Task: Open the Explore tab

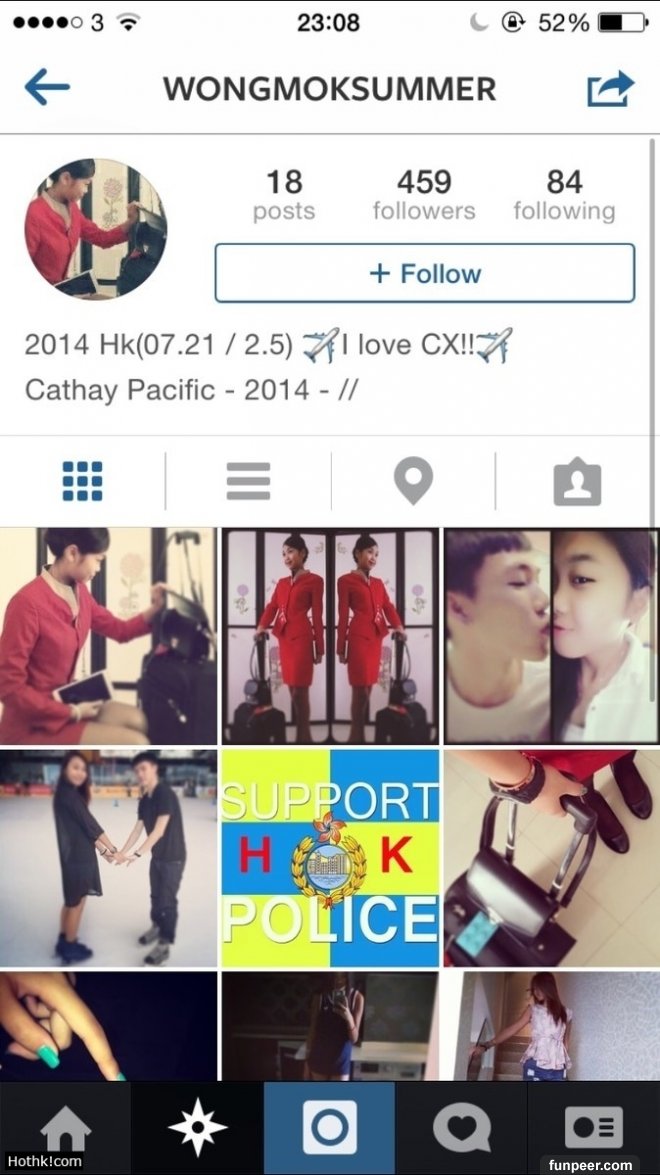Action: tap(197, 1128)
